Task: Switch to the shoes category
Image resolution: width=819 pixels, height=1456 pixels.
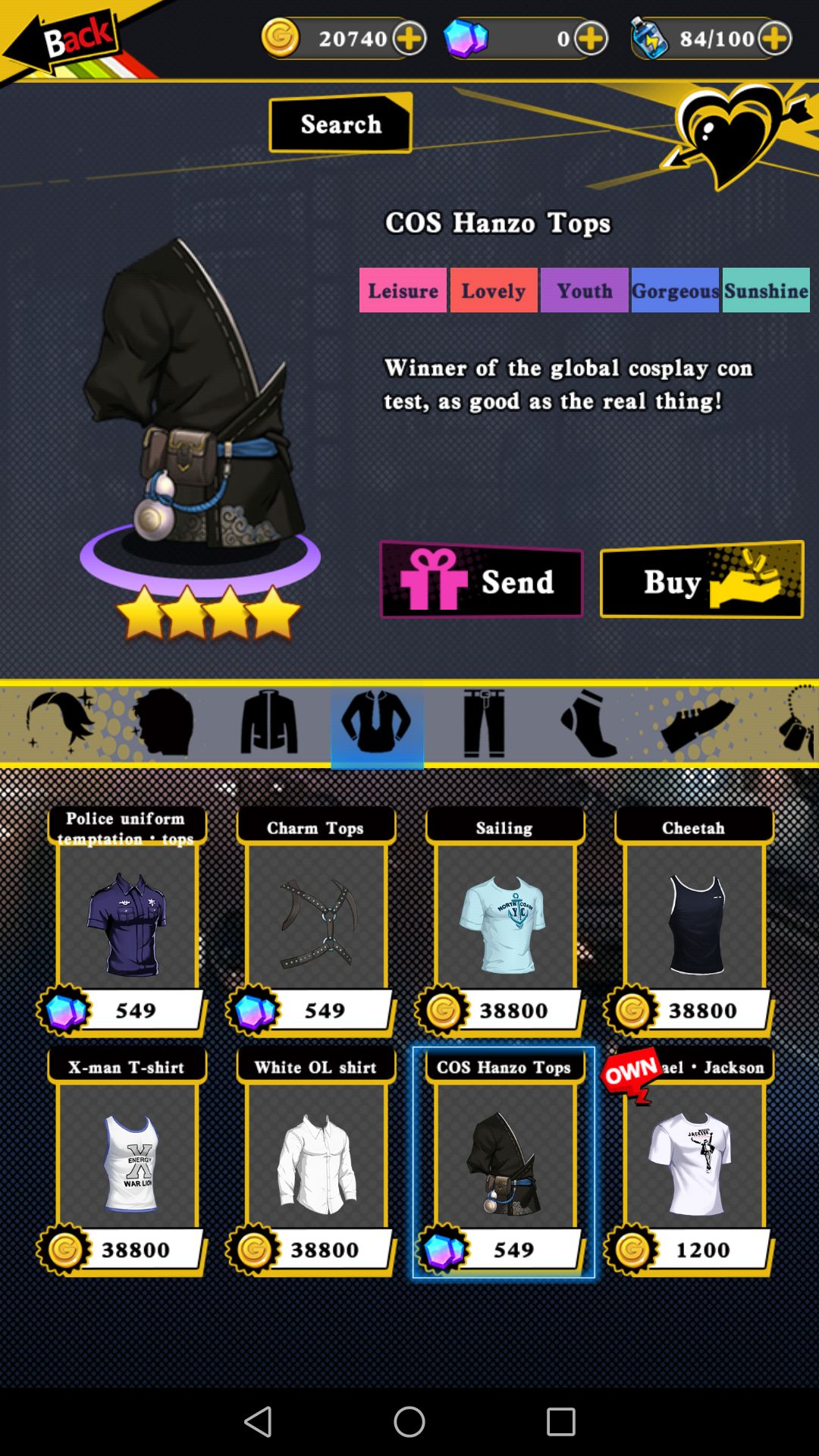Action: [x=696, y=723]
